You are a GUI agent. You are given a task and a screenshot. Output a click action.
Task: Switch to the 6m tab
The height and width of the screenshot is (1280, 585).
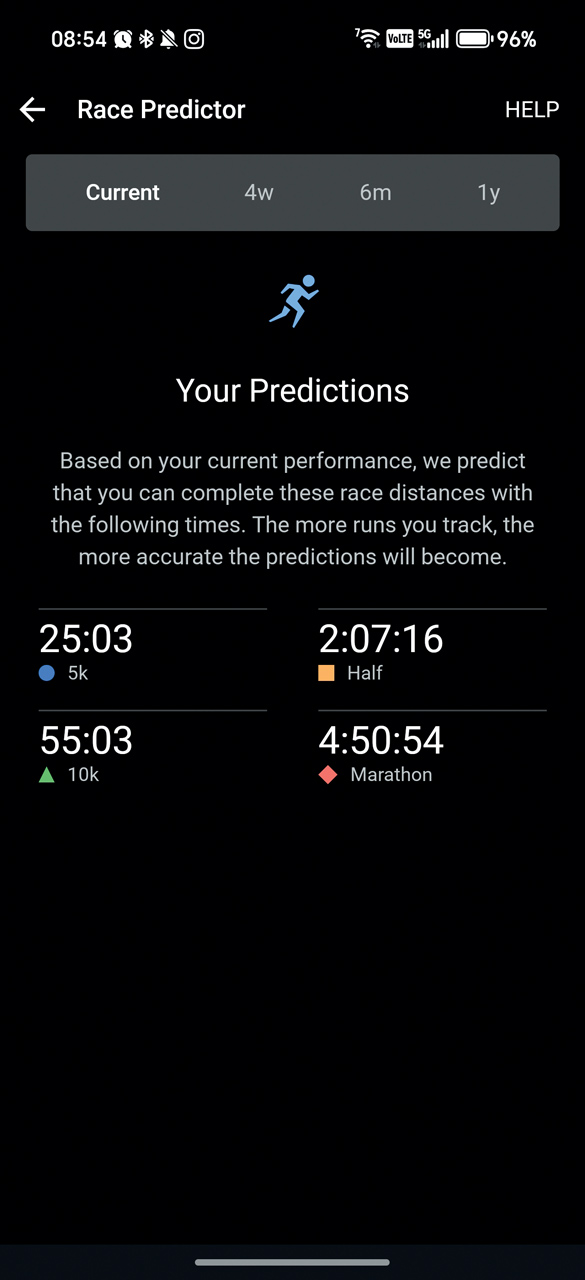click(375, 193)
